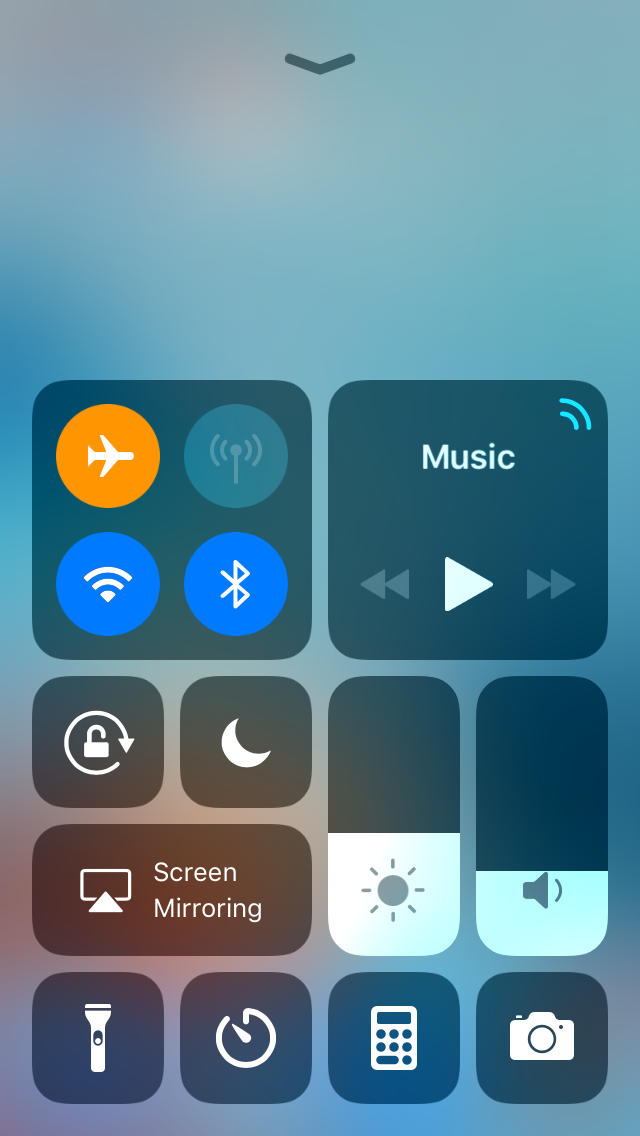
Task: Dismiss Control Center with the down chevron
Action: pyautogui.click(x=320, y=64)
